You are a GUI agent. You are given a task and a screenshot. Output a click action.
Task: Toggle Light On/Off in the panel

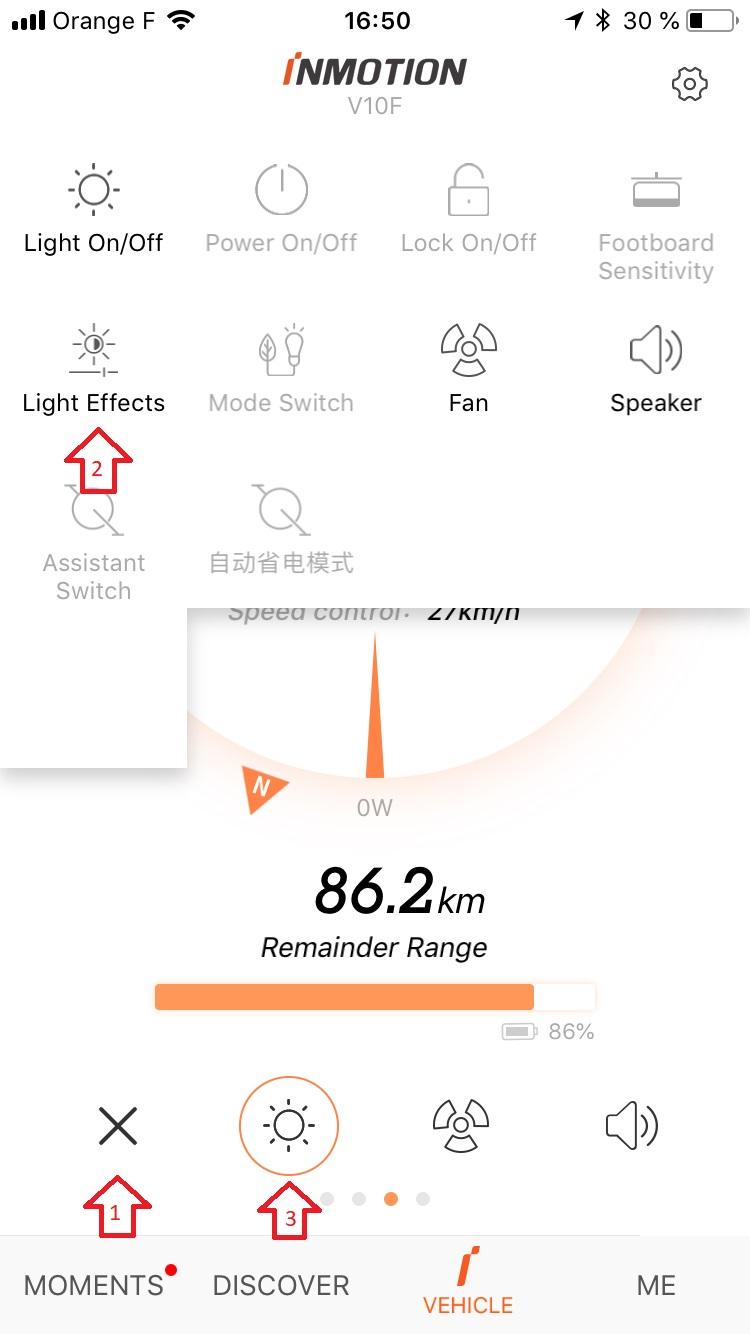[94, 209]
